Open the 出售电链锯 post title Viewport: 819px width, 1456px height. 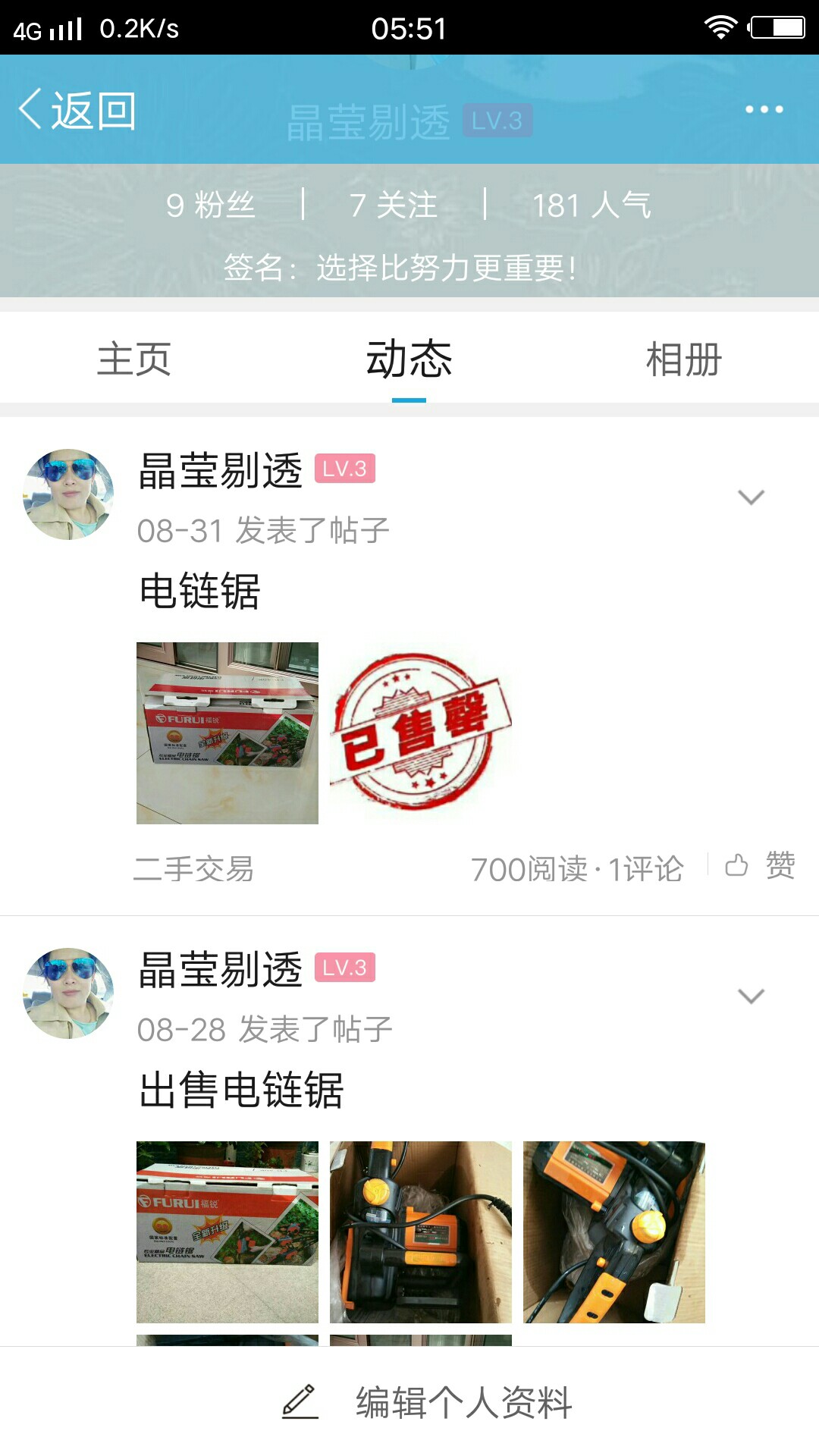click(242, 1090)
